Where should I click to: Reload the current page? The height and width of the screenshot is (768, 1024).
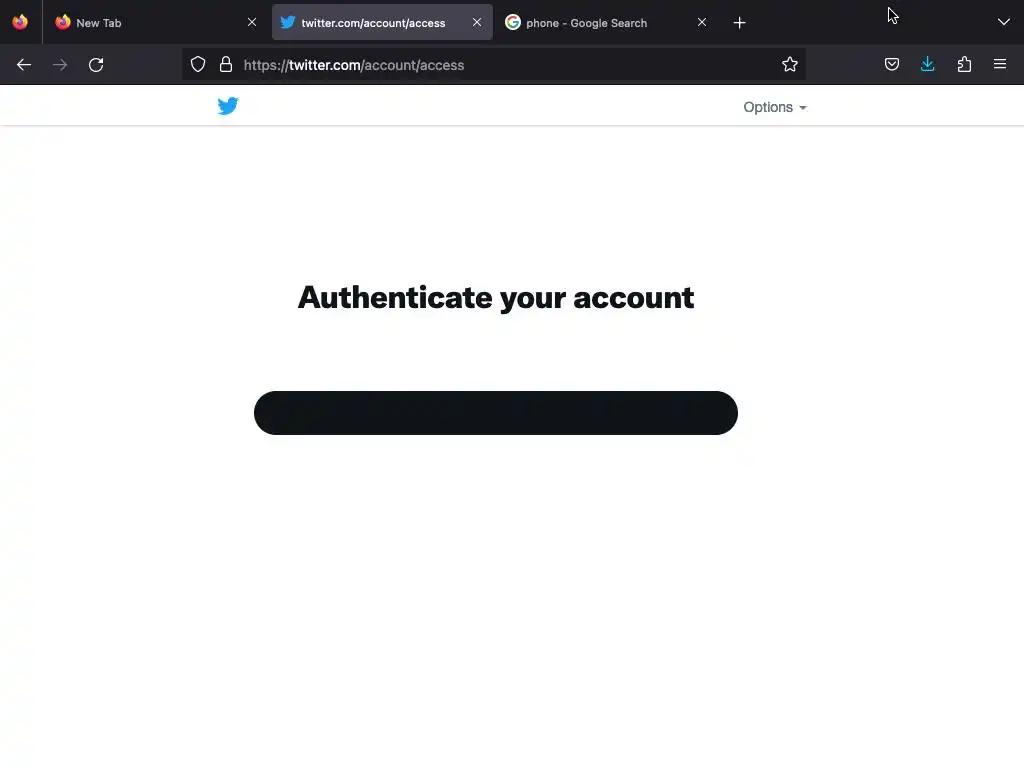tap(96, 64)
